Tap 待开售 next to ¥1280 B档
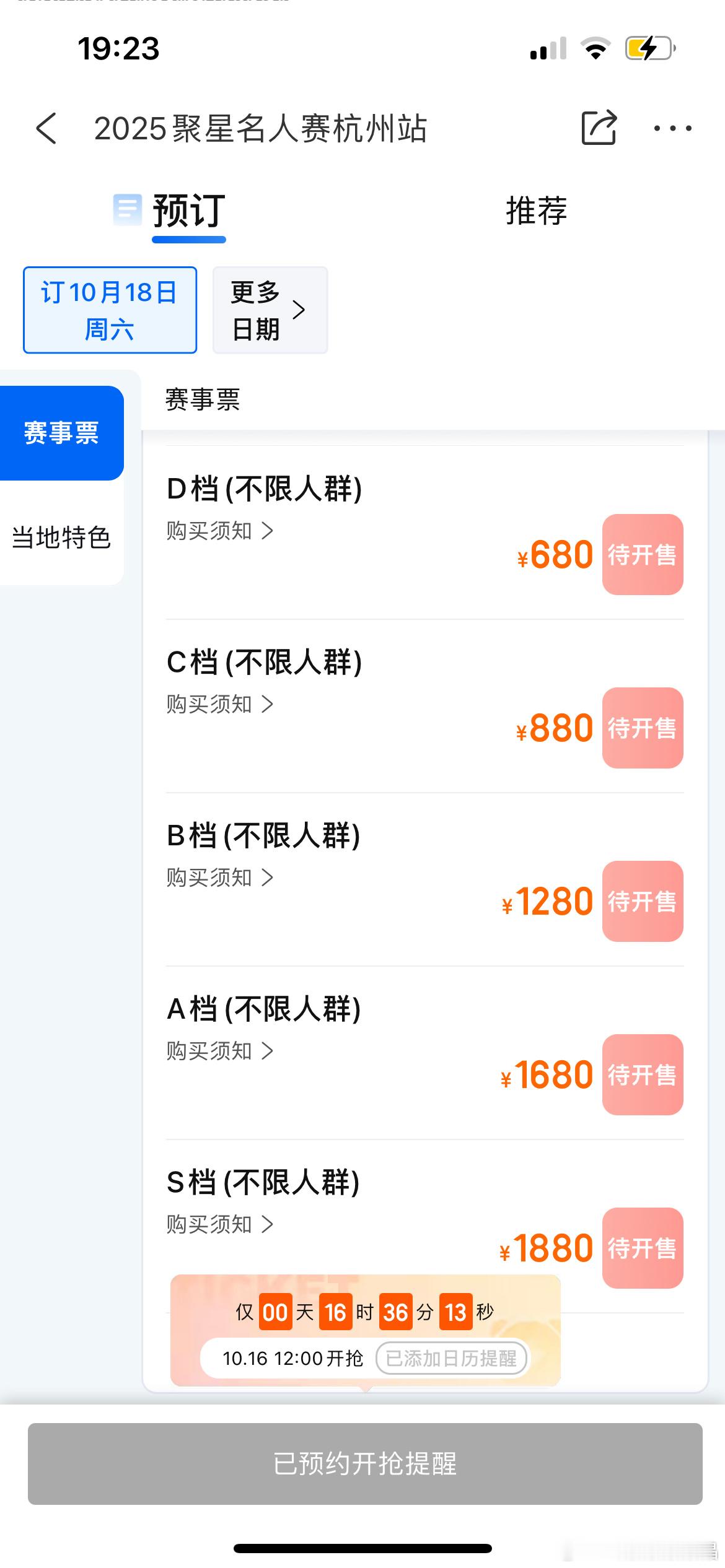The image size is (725, 1568). tap(643, 901)
